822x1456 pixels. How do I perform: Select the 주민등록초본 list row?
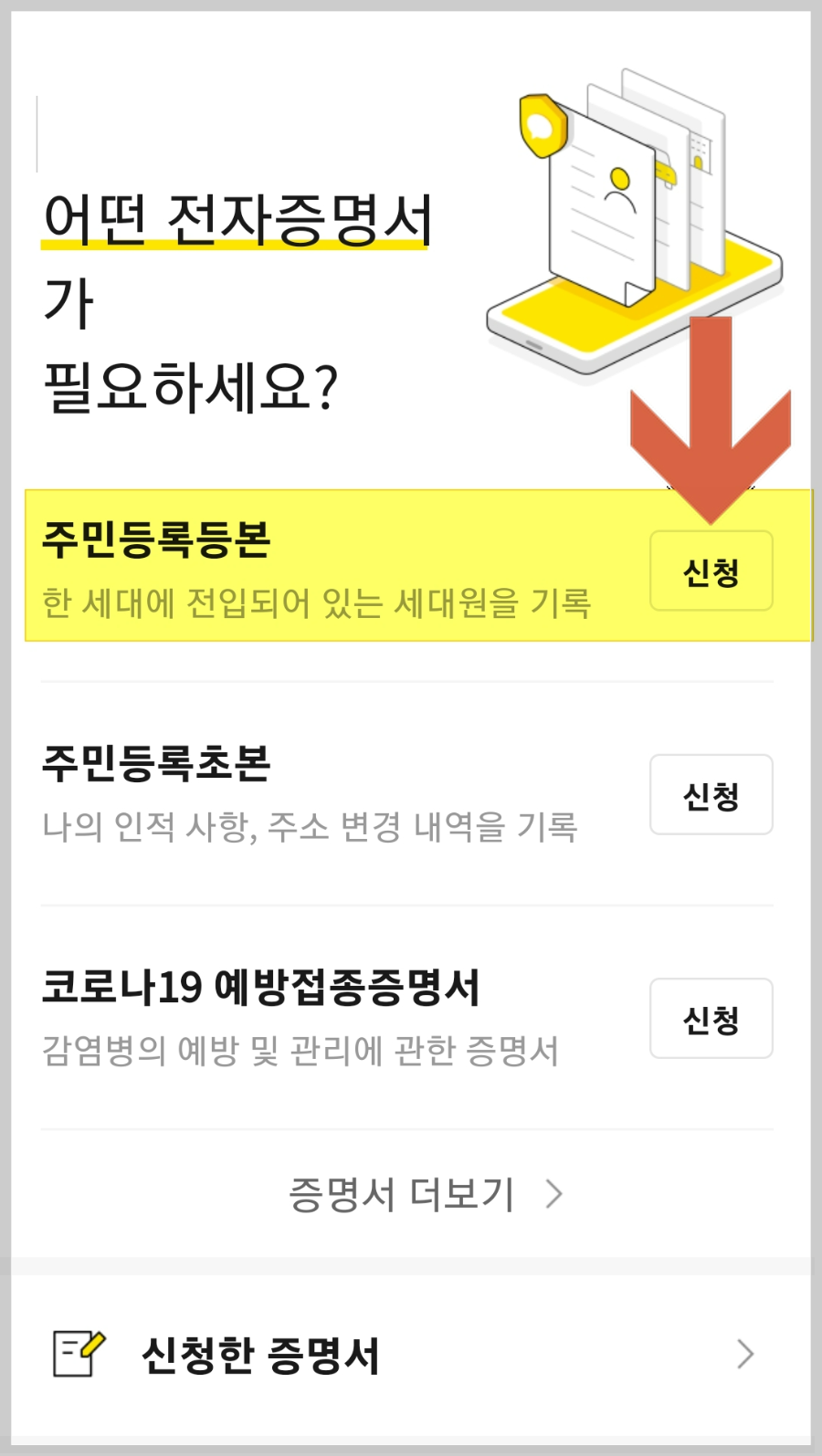(320, 791)
